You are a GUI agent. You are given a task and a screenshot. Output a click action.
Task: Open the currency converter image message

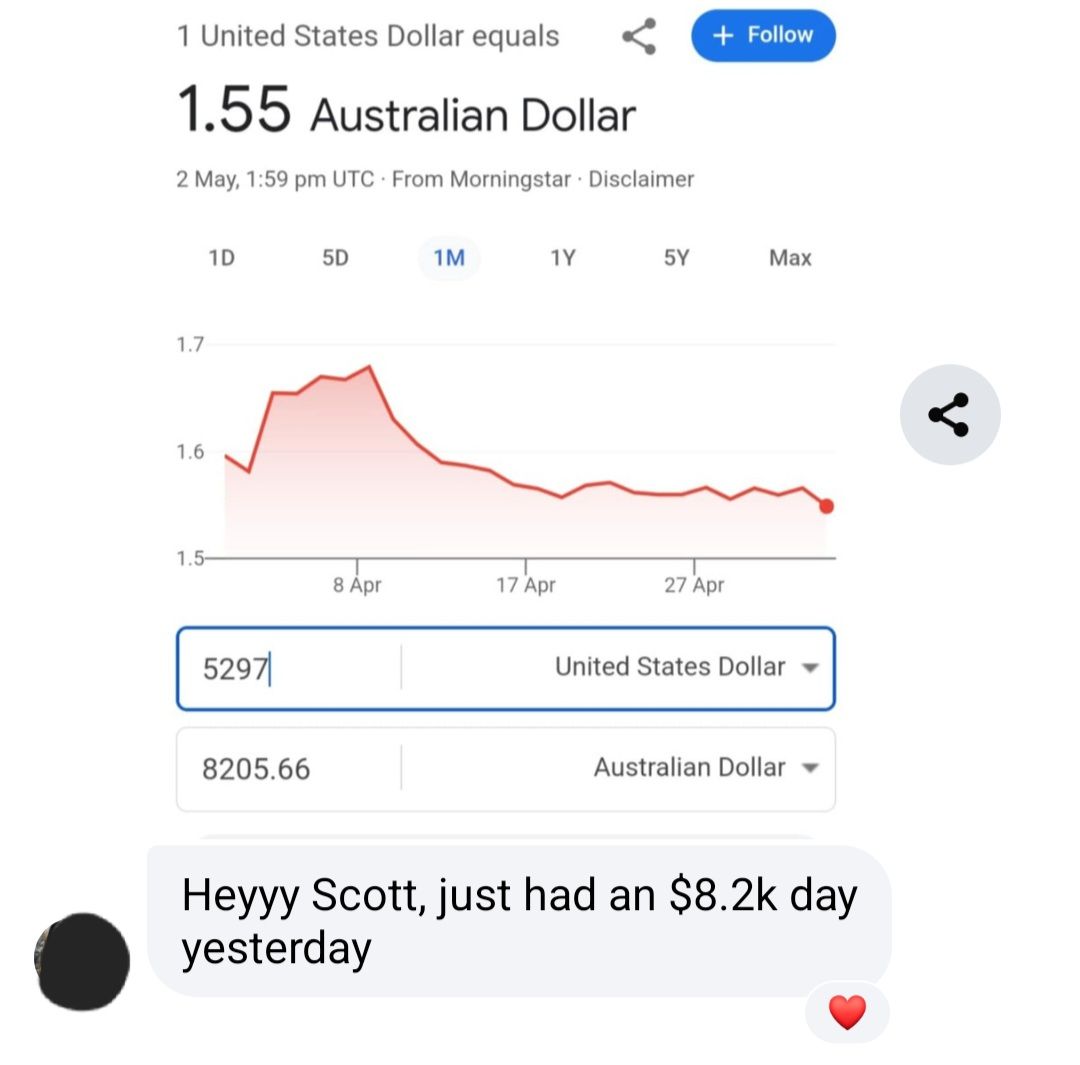coord(505,420)
